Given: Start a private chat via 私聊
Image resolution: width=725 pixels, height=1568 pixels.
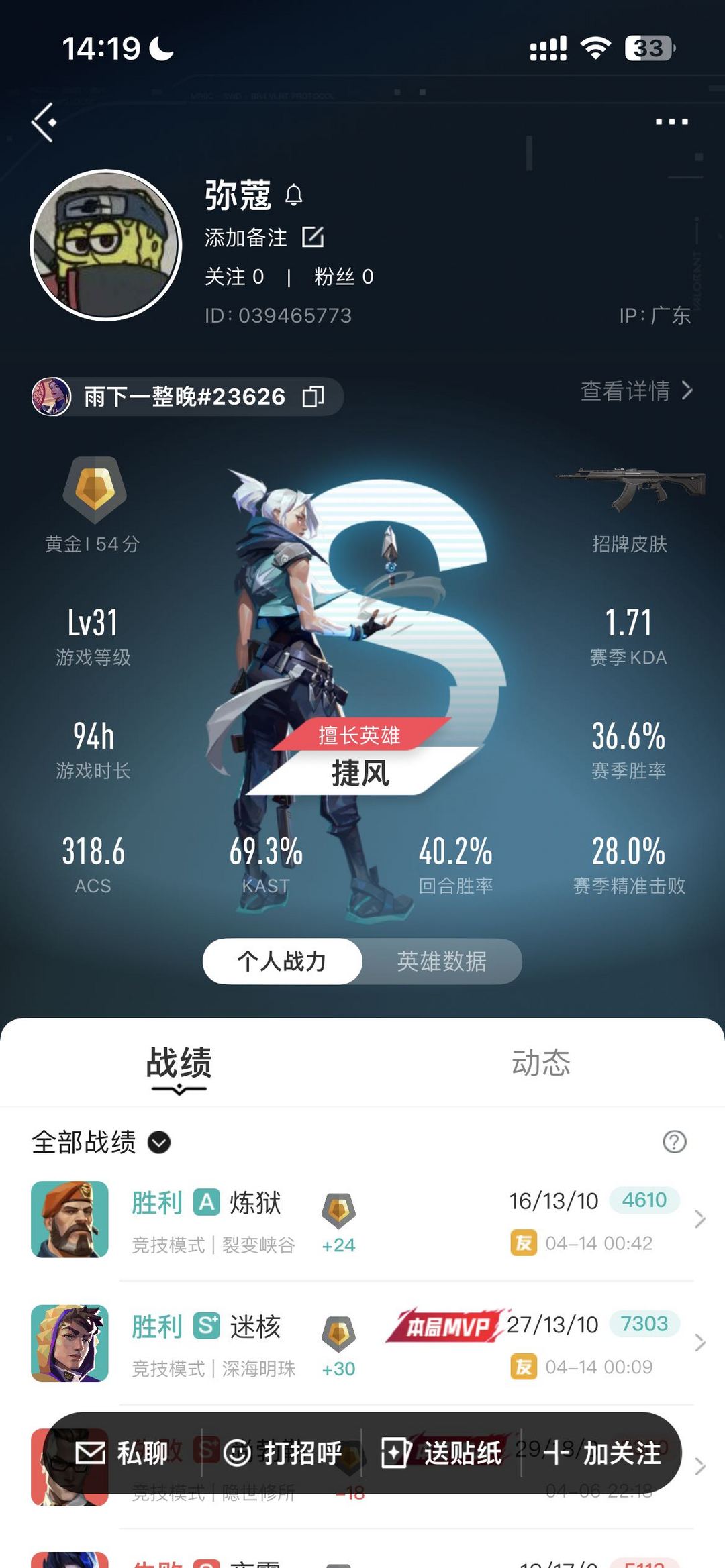Looking at the screenshot, I should coord(122,1453).
